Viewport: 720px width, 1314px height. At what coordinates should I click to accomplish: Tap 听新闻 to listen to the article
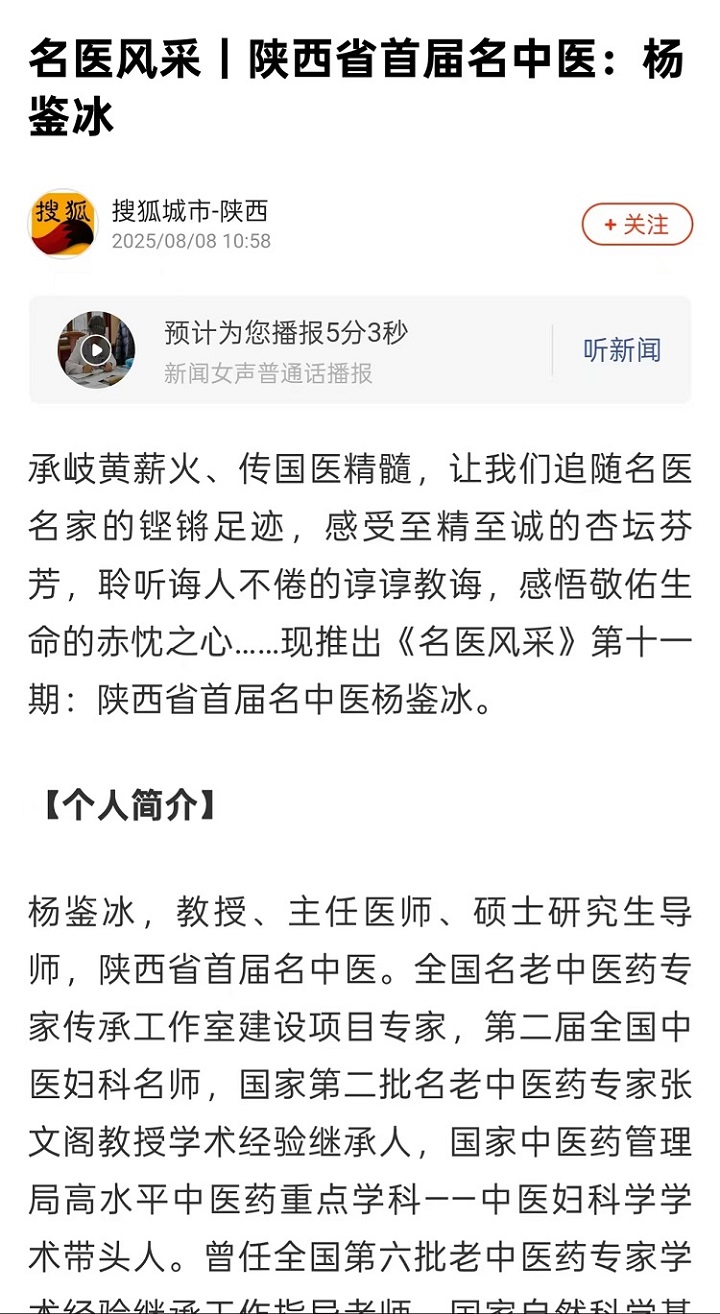(622, 350)
